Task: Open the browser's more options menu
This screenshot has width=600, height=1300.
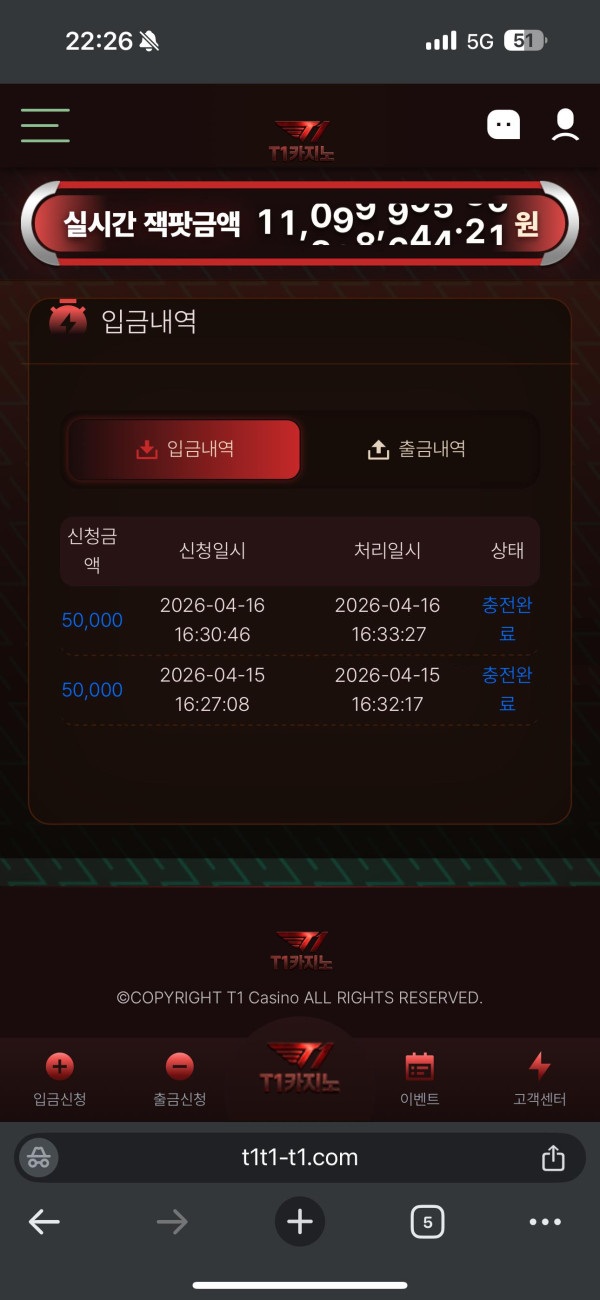Action: coord(545,1221)
